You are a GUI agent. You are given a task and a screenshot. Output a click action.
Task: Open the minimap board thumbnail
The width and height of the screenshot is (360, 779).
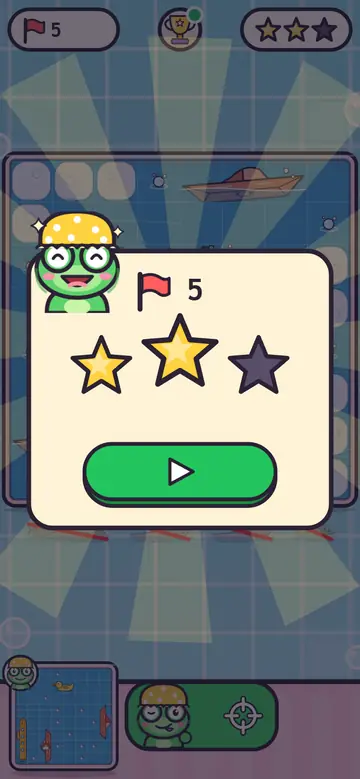[64, 715]
